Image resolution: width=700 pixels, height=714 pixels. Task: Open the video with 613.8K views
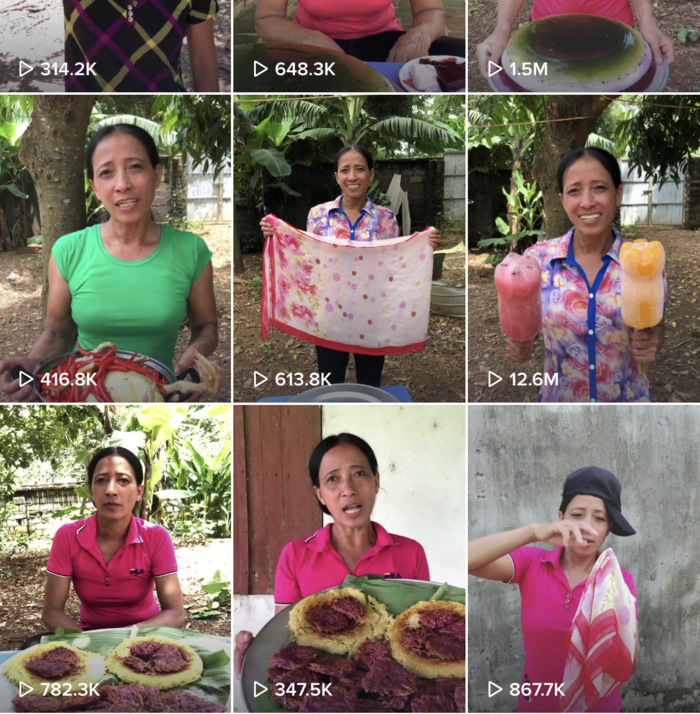tap(349, 248)
